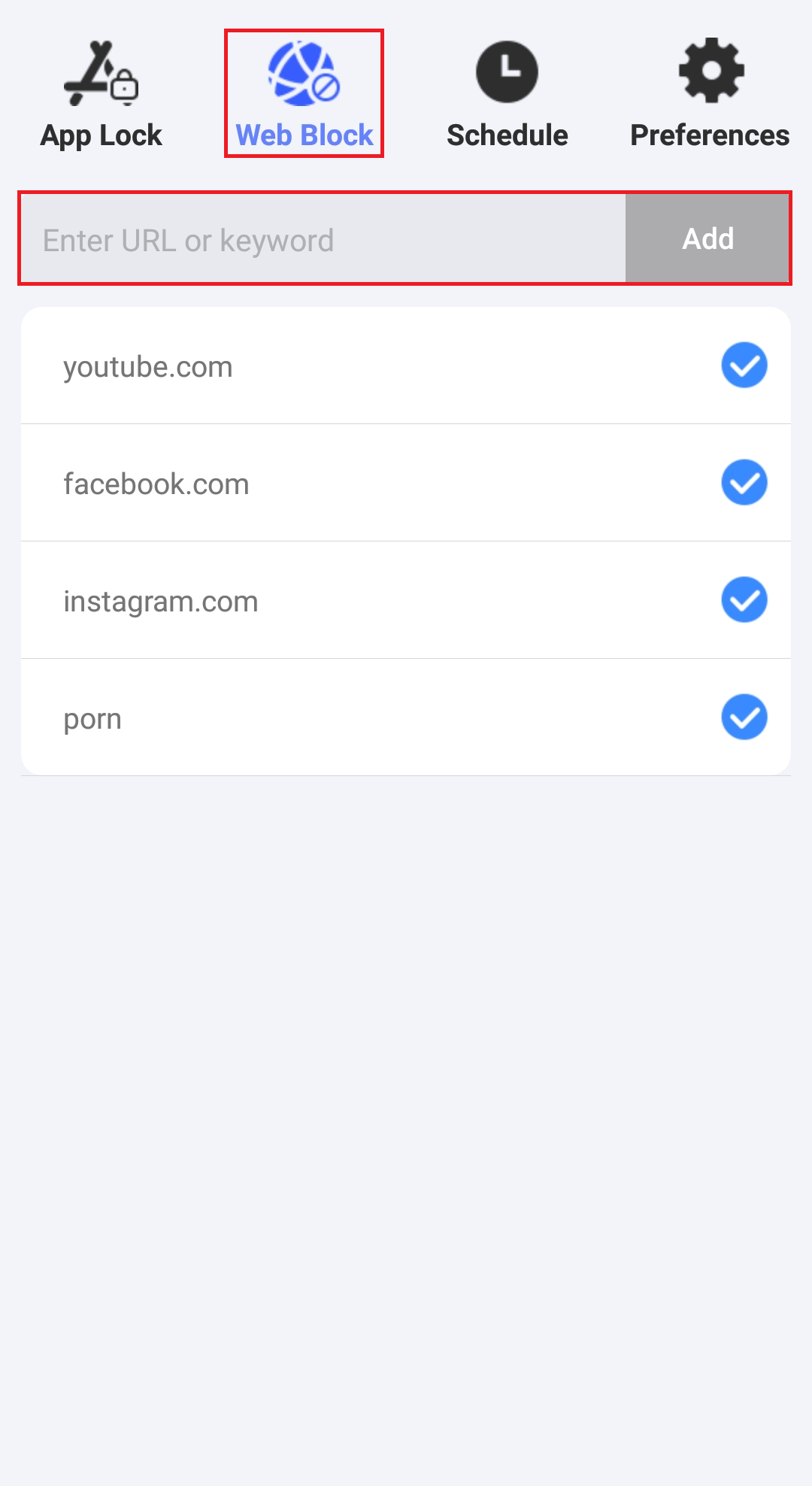Select the Web Block globe icon

click(303, 73)
